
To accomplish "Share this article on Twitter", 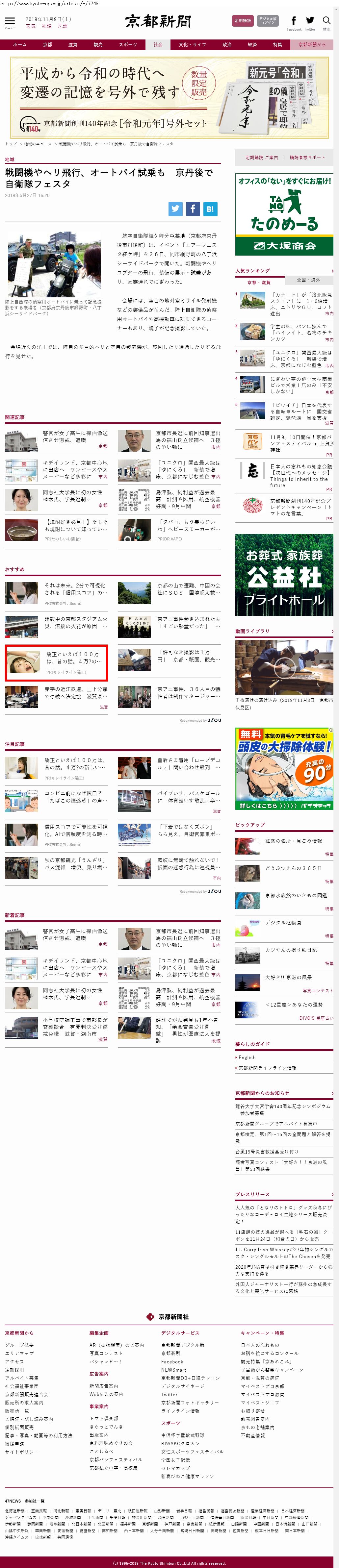I will tap(176, 209).
